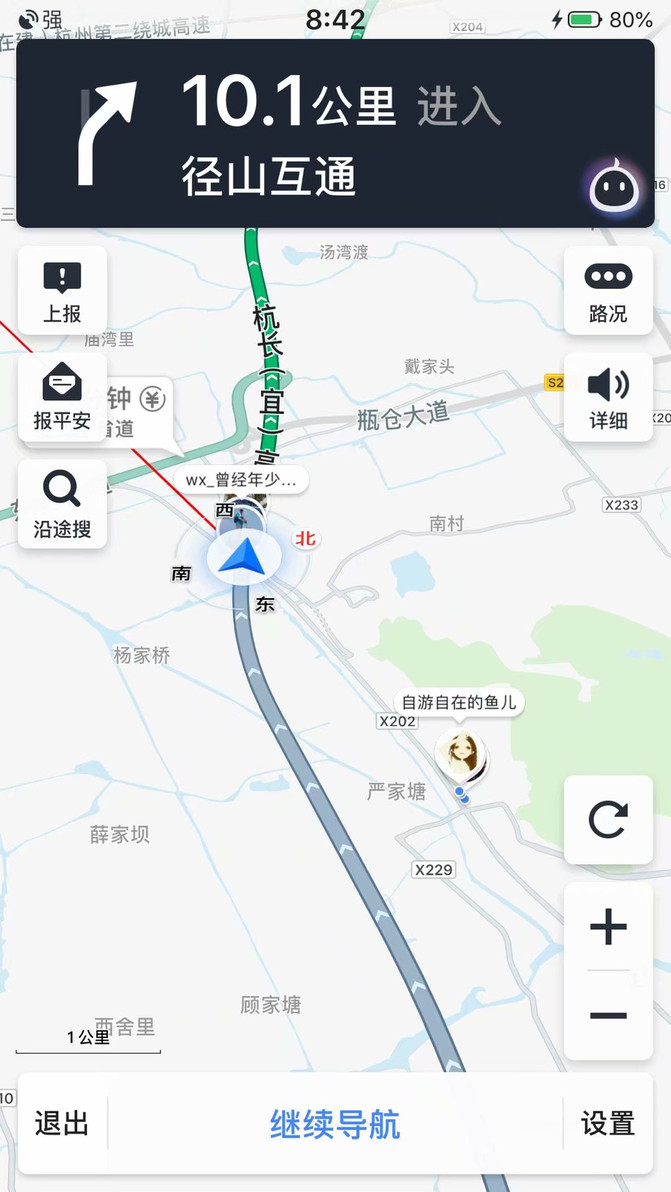Refresh the route
This screenshot has height=1192, width=671.
pos(608,820)
